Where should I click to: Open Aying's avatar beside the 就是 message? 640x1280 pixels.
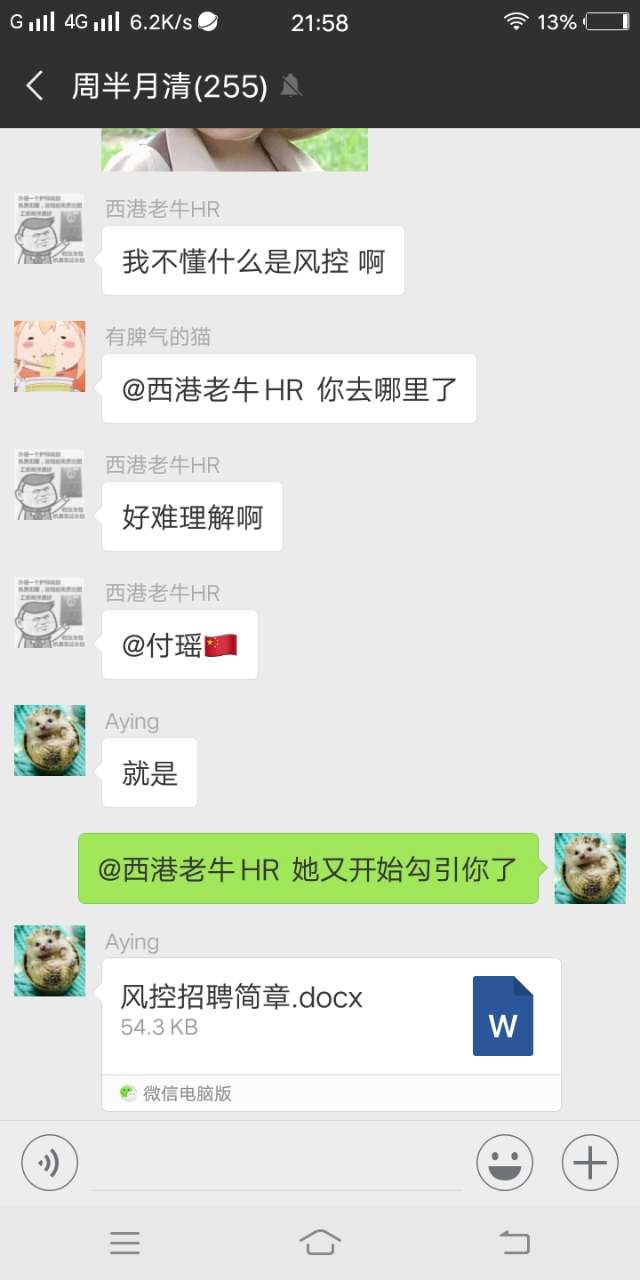tap(49, 741)
